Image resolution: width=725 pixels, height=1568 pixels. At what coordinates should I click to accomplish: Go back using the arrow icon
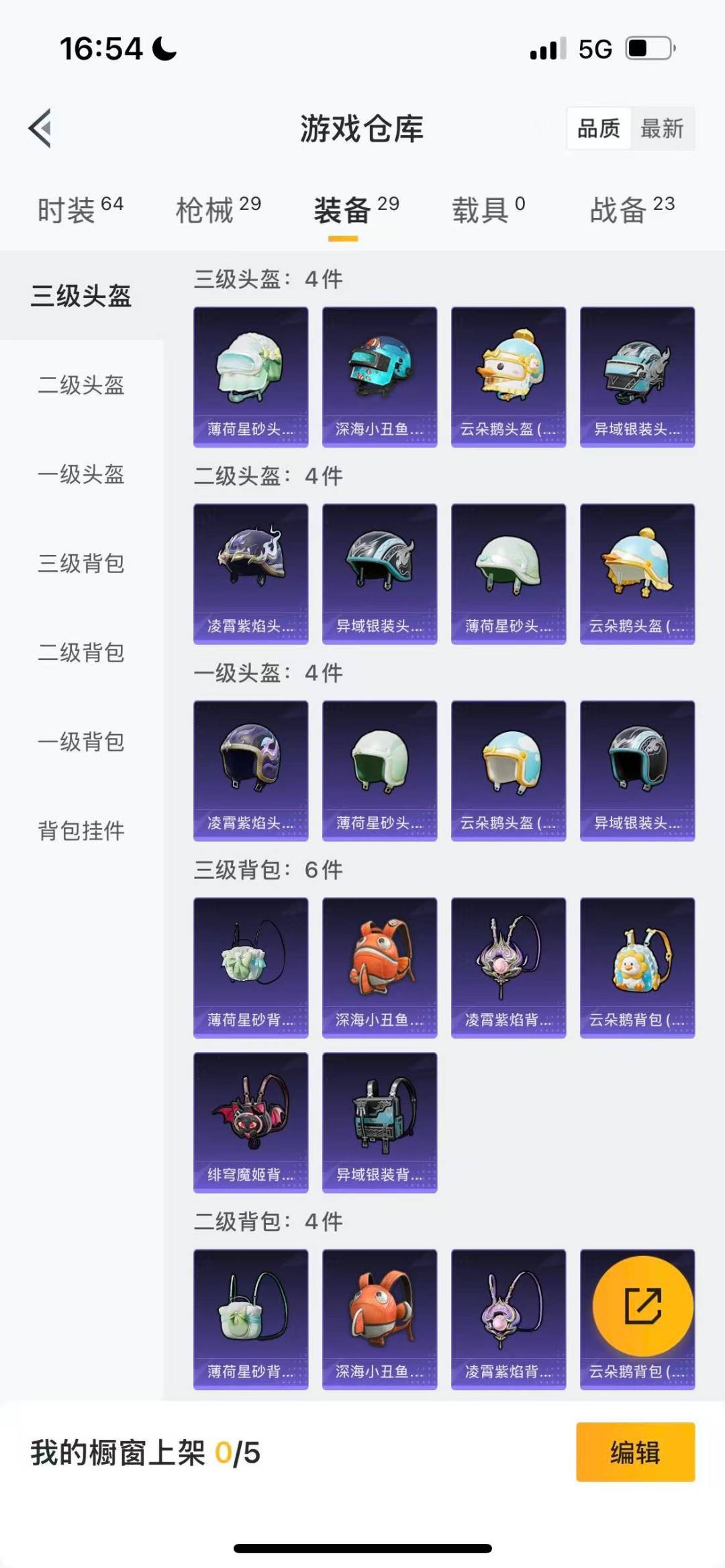[x=40, y=127]
